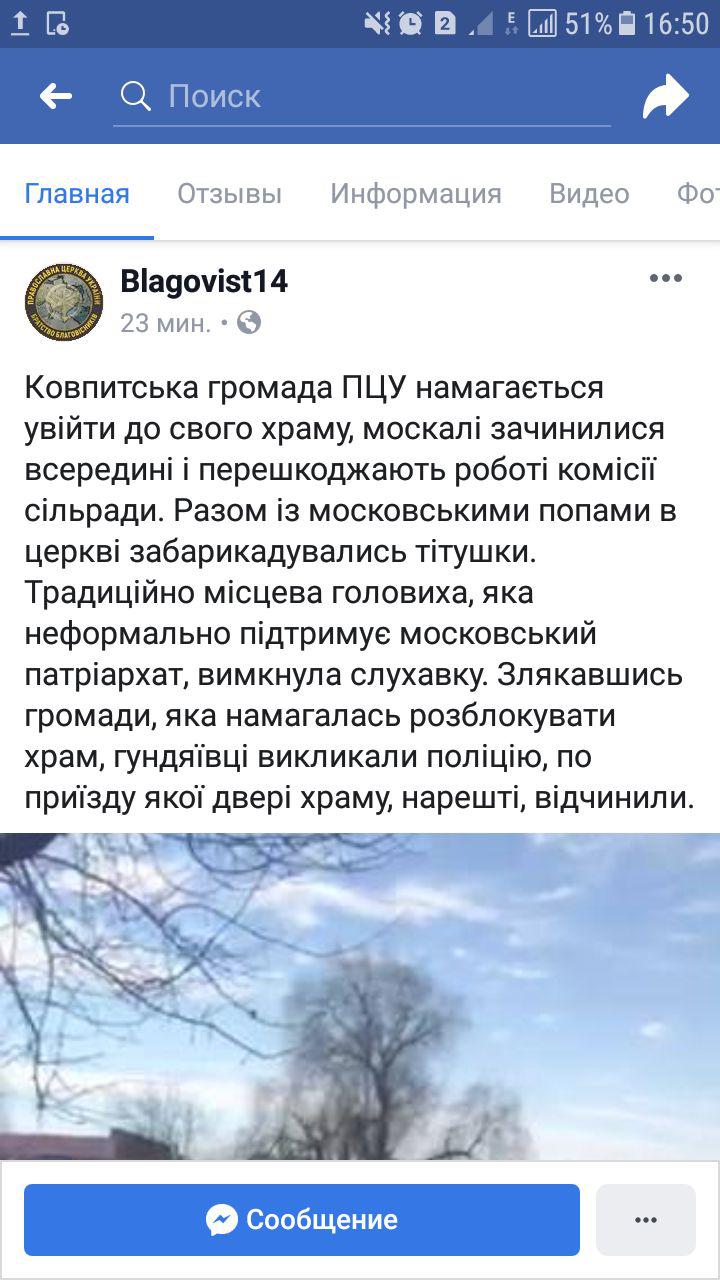
Task: Tap the Сообщение messenger button
Action: (302, 1220)
